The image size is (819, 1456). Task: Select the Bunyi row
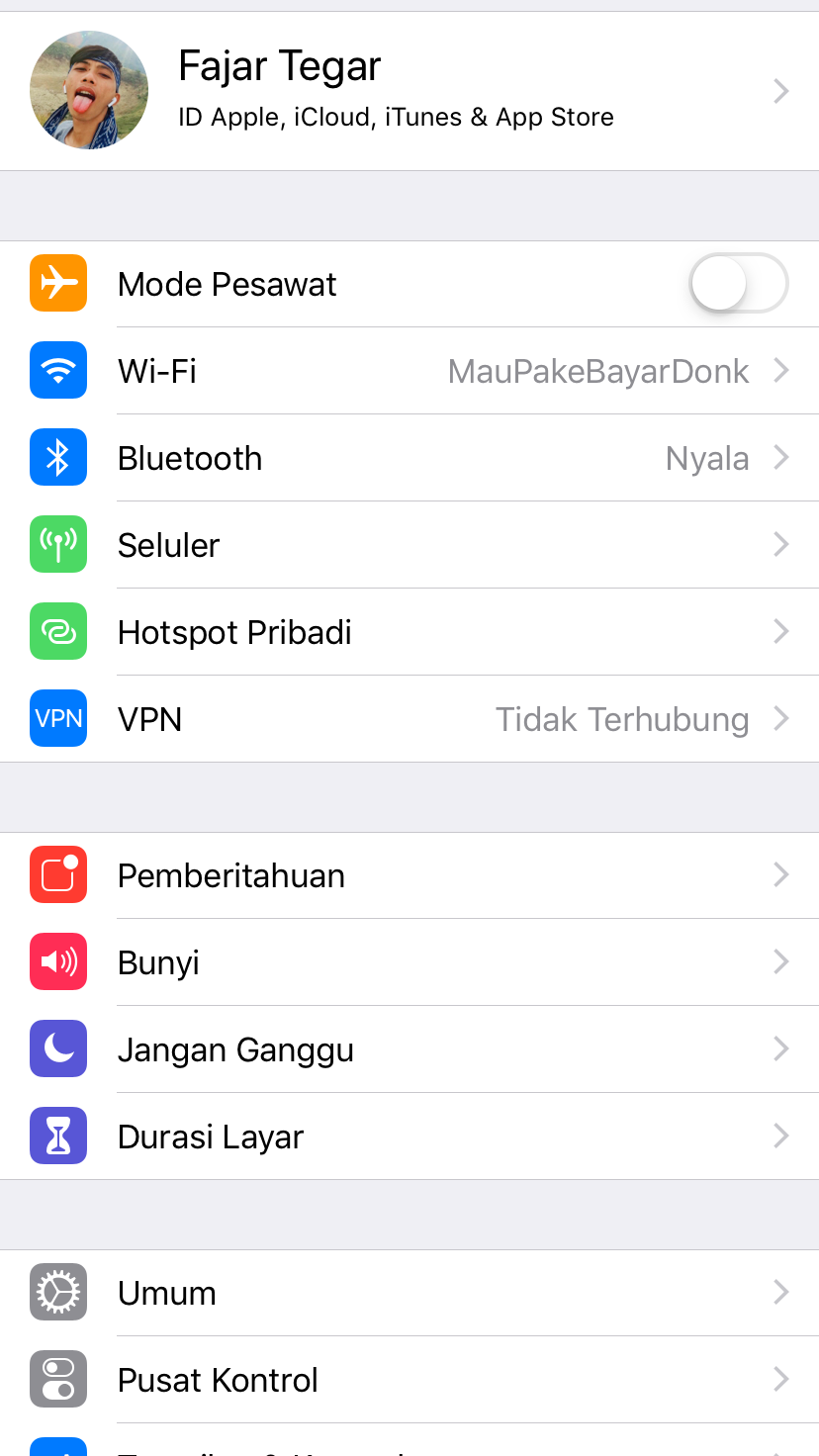point(409,962)
